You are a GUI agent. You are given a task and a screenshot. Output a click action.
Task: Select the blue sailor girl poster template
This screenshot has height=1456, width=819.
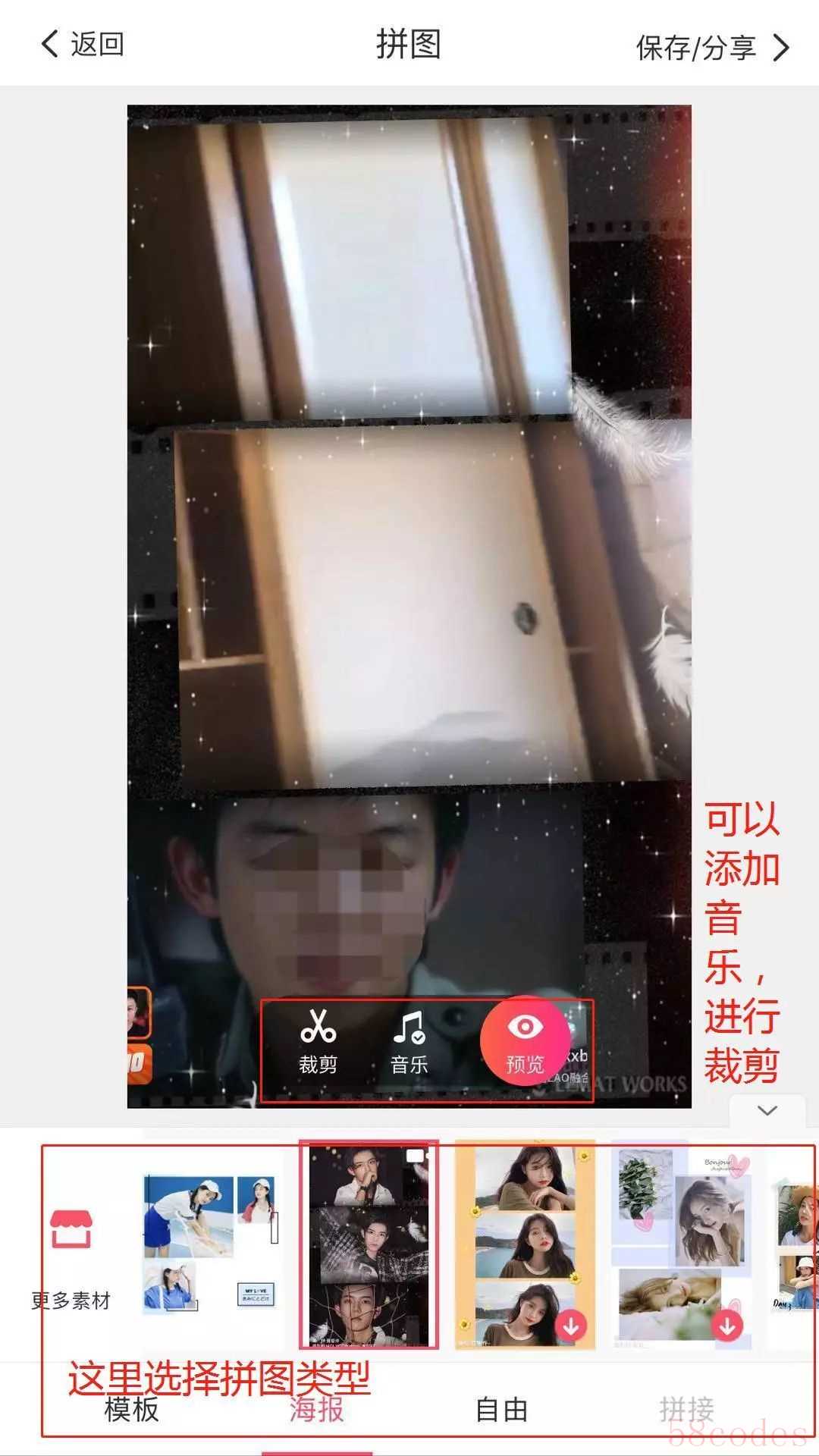tap(210, 1244)
